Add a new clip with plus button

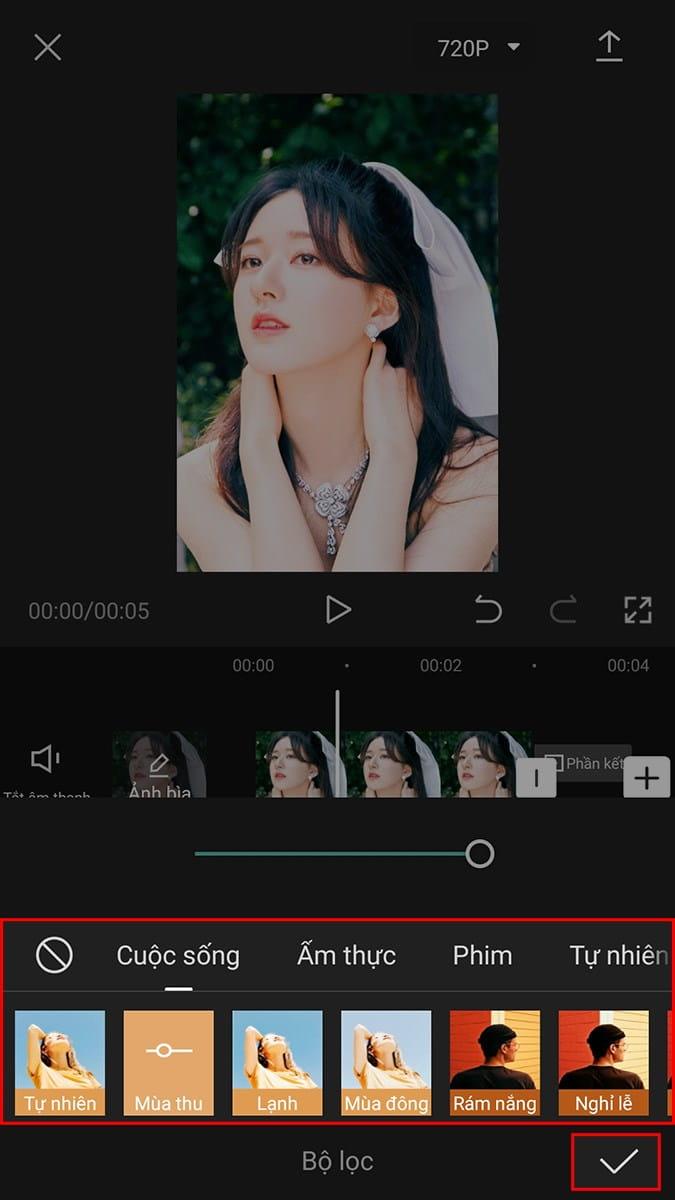pos(647,778)
